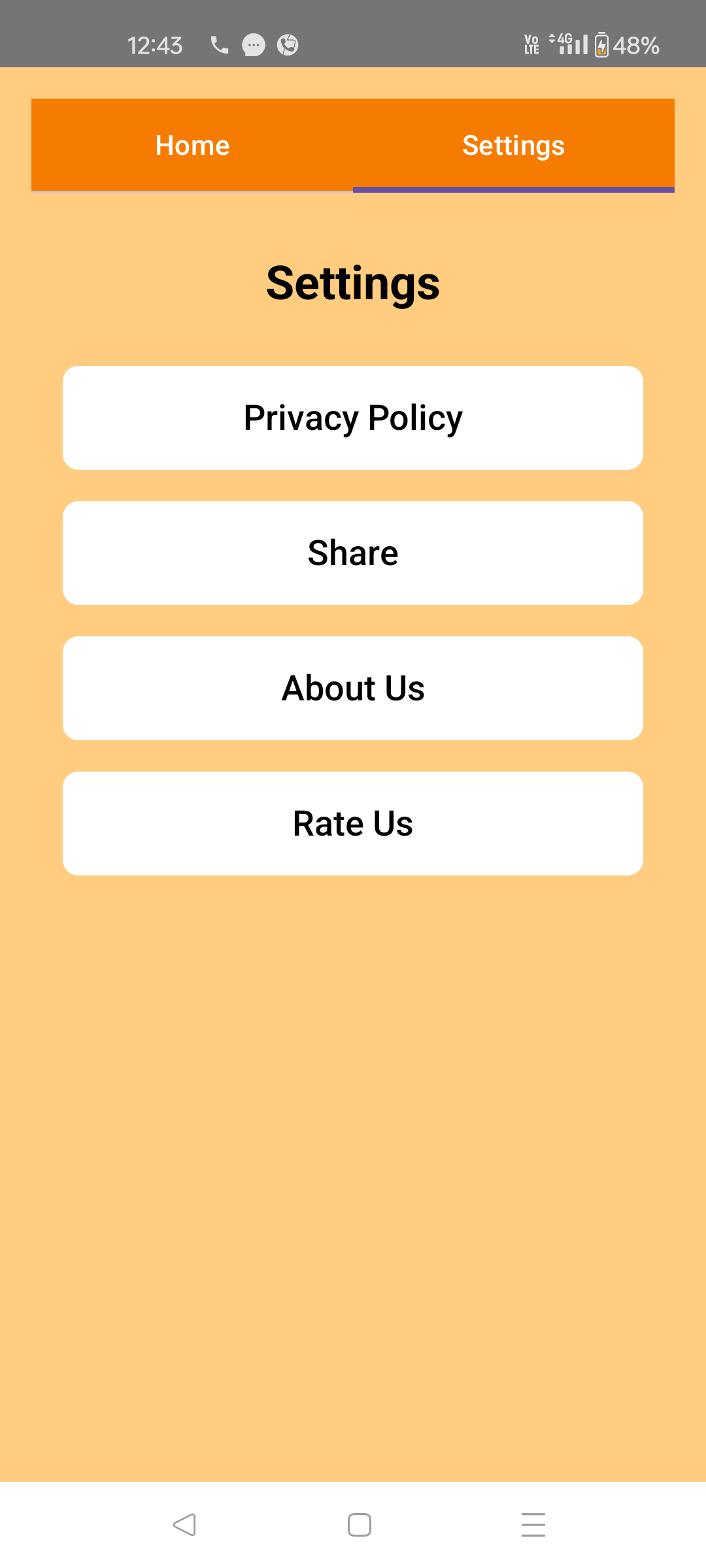Select the Settings tab
This screenshot has width=706, height=1568.
514,145
